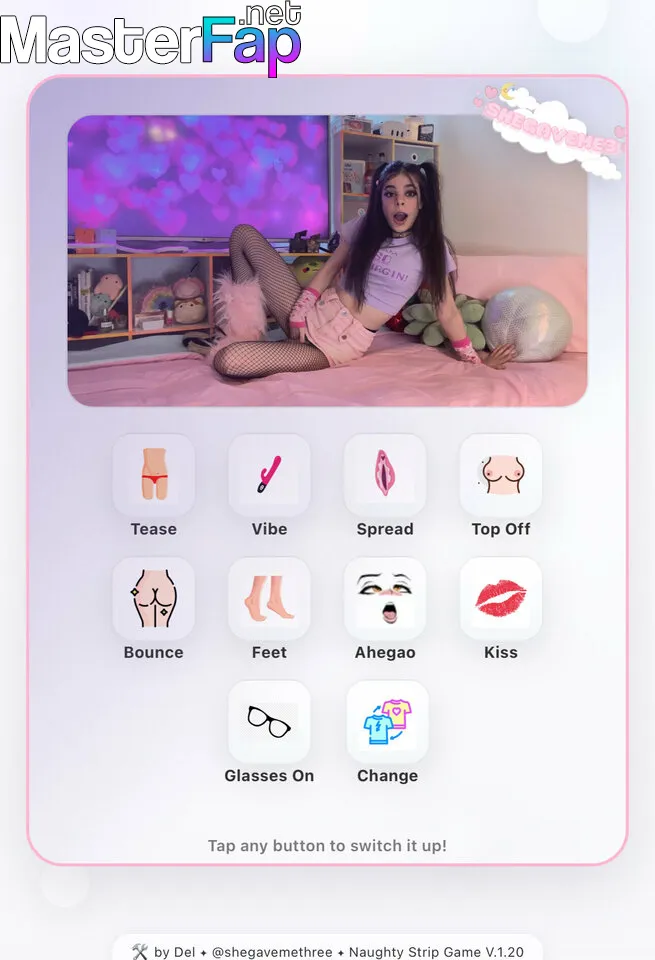Tap the Feet button

(269, 598)
